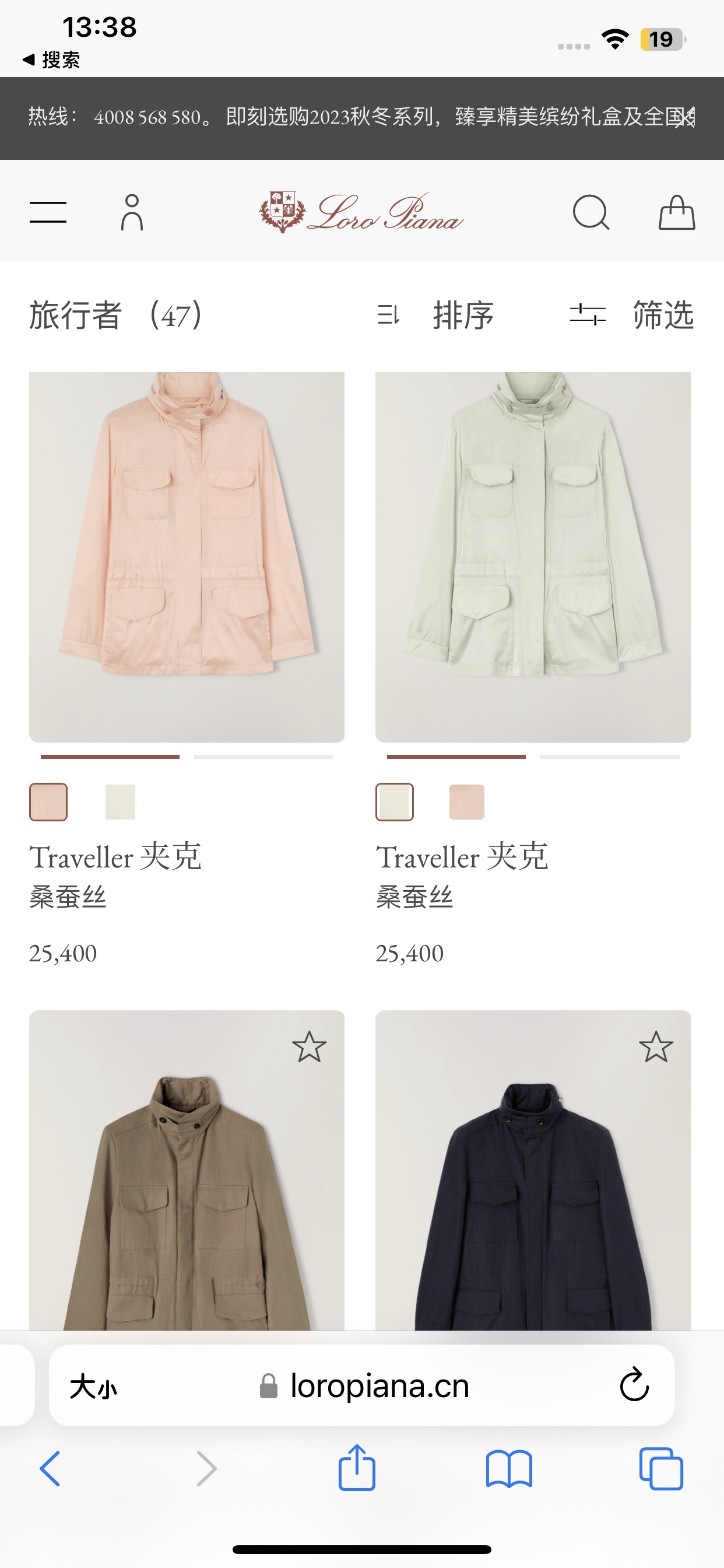724x1568 pixels.
Task: Go back in Safari
Action: 50,1468
